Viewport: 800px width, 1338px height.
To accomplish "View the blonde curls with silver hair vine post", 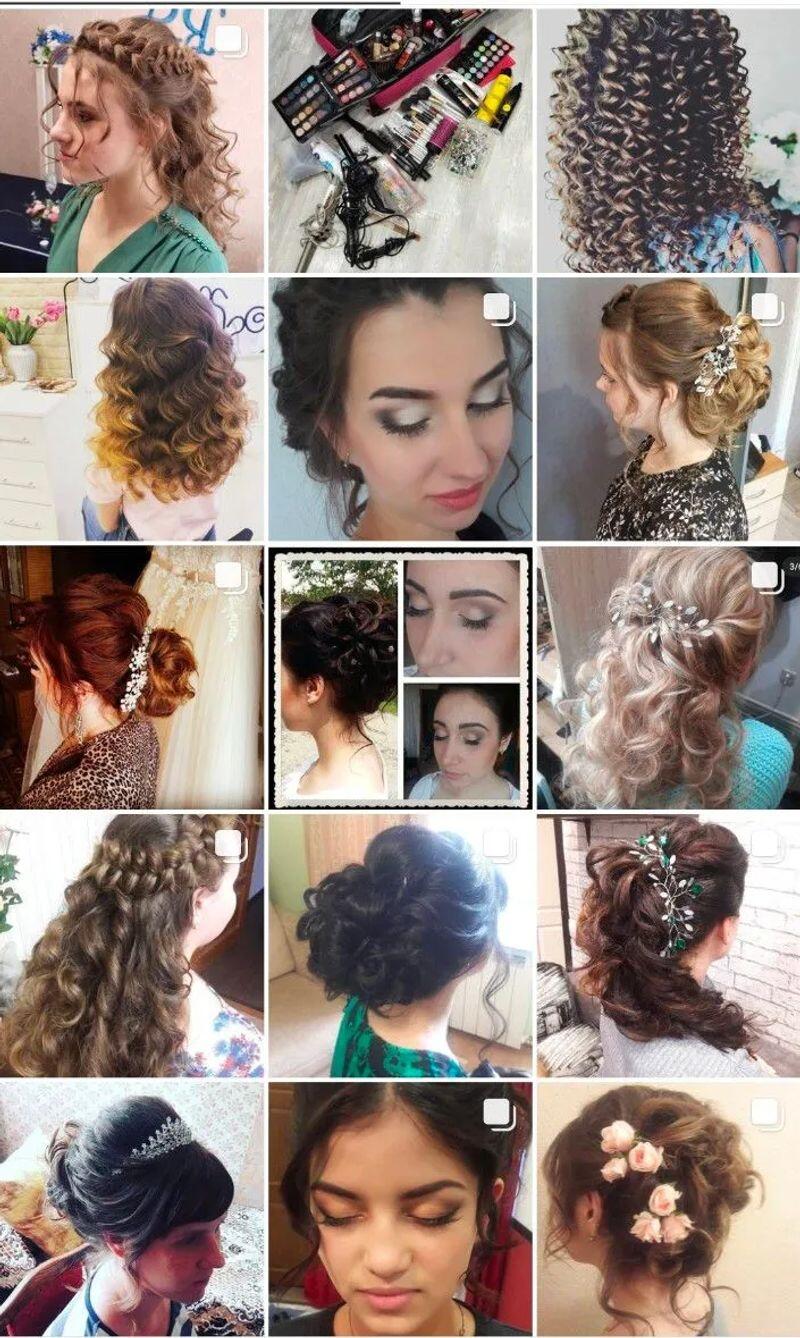I will 668,676.
